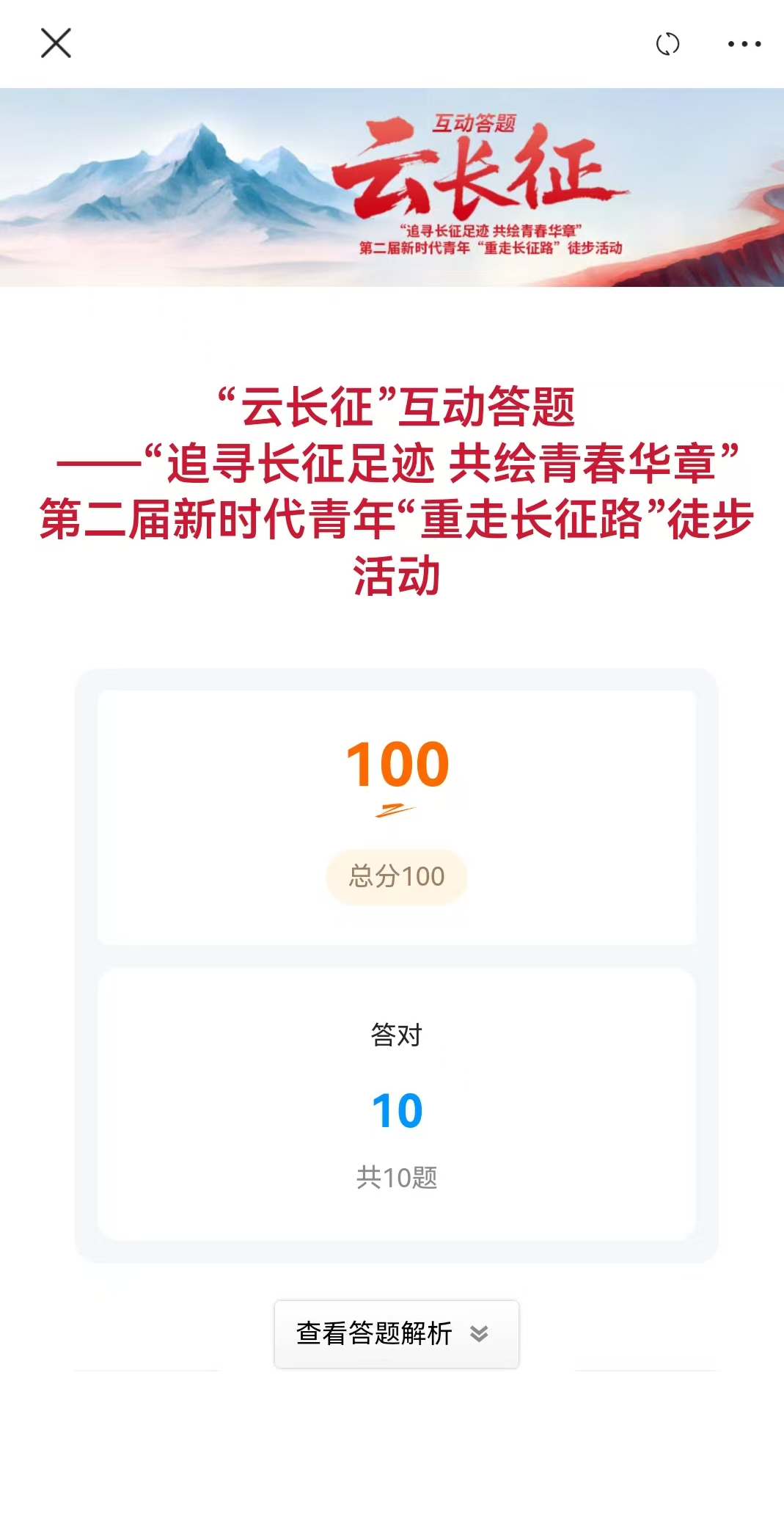The image size is (784, 1516).
Task: Close this quiz result page
Action: [56, 43]
